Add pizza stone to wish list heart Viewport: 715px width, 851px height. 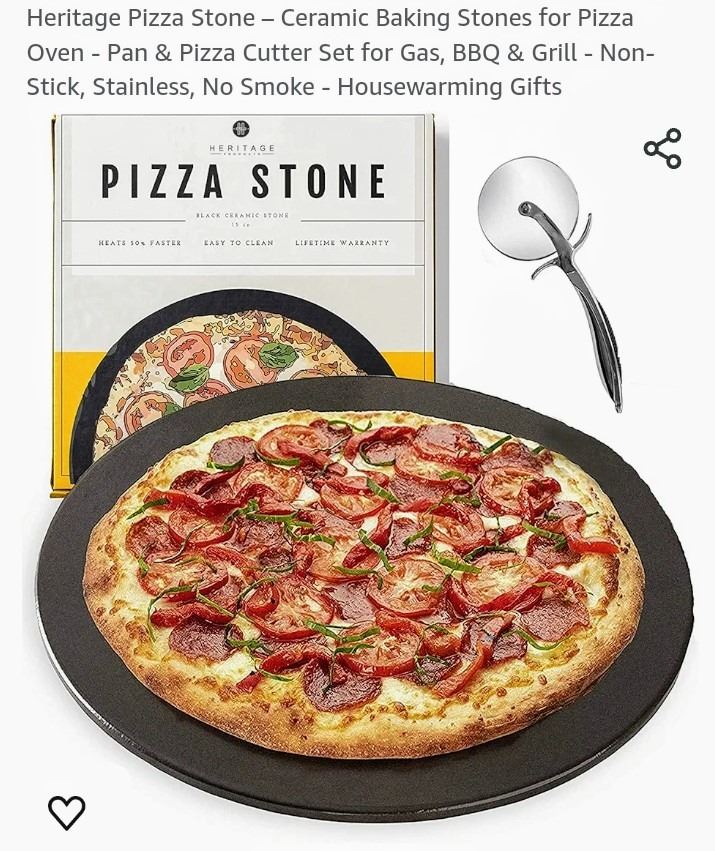[67, 812]
